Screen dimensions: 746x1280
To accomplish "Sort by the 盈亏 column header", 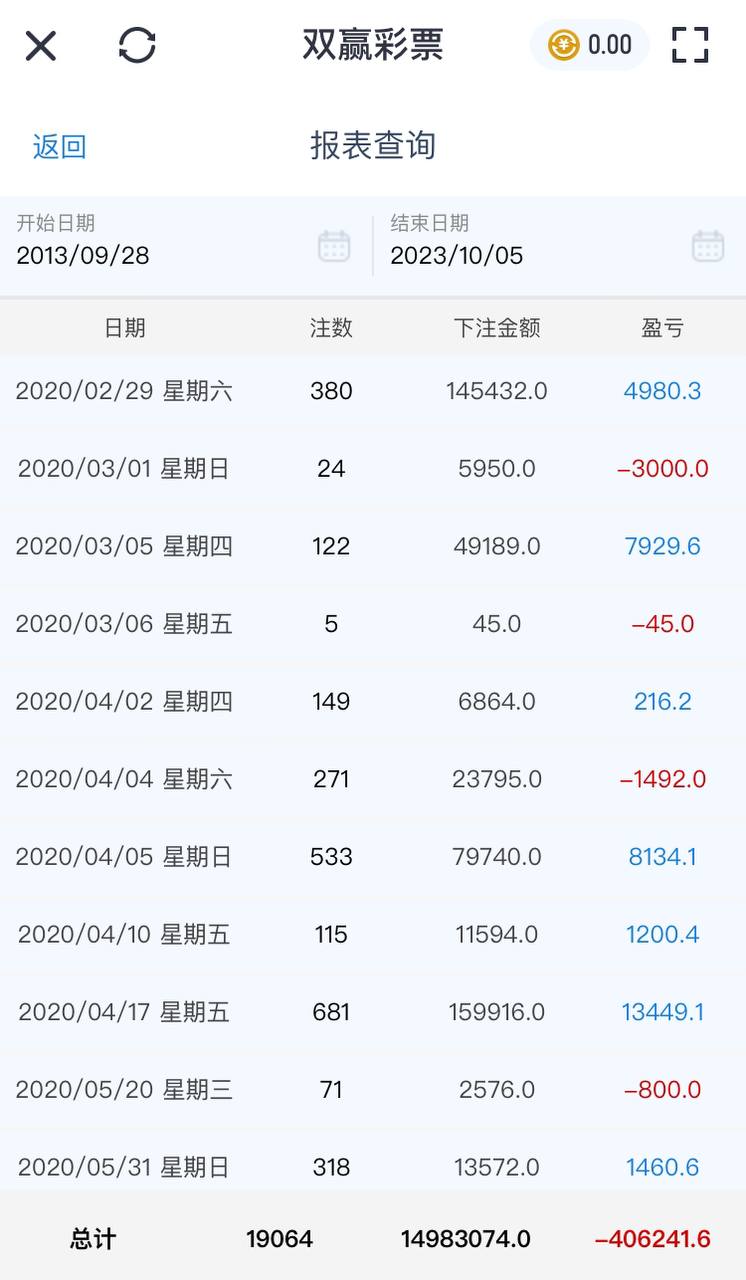I will click(x=664, y=328).
